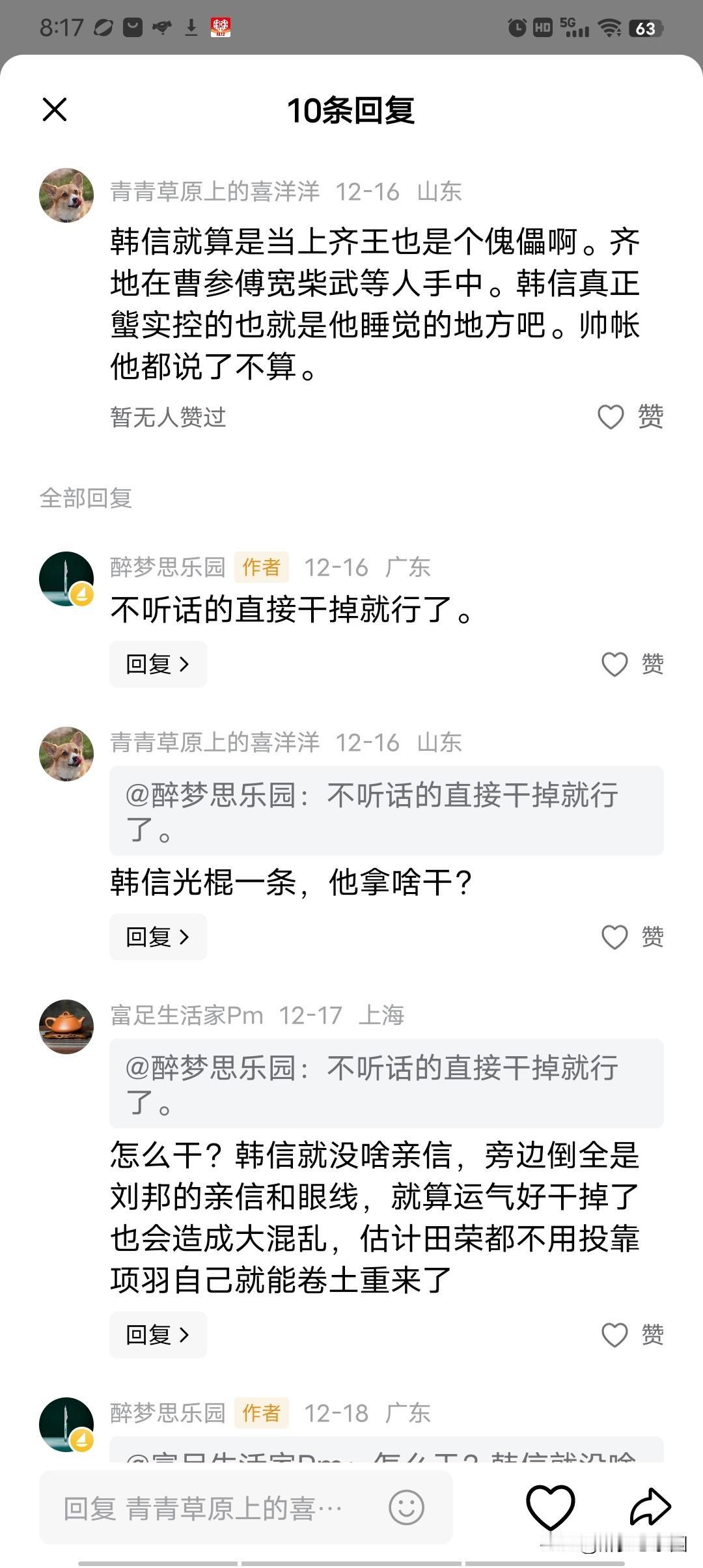Image resolution: width=703 pixels, height=1568 pixels.
Task: Tap the download icon in the status bar
Action: [x=191, y=26]
